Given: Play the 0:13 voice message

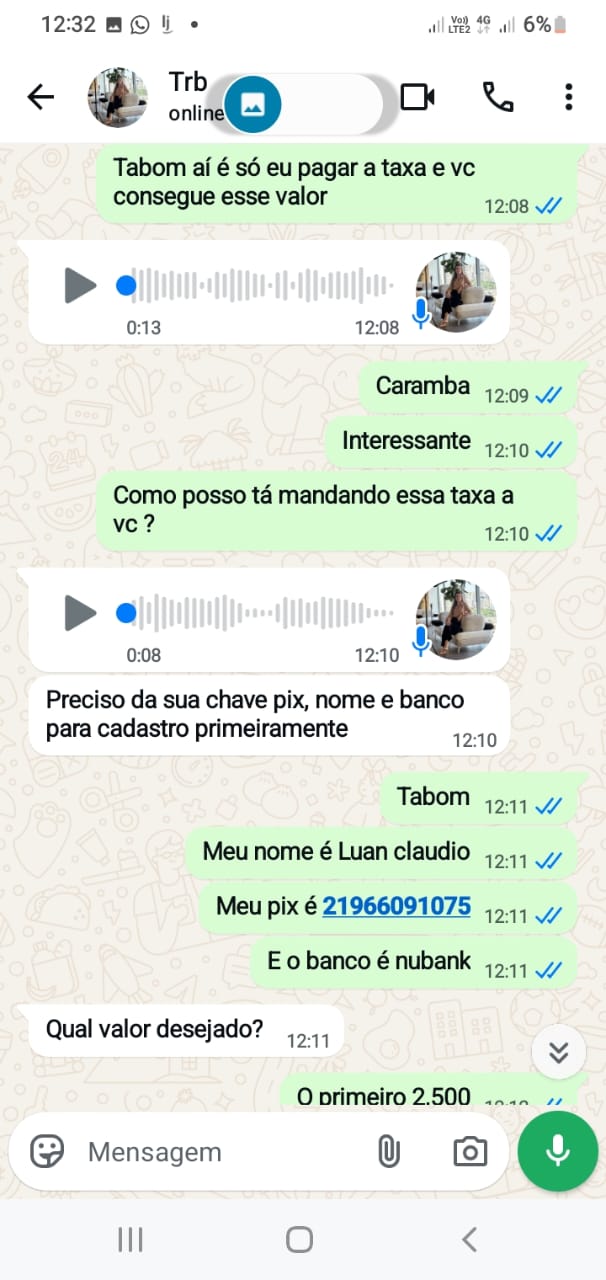Looking at the screenshot, I should (80, 285).
